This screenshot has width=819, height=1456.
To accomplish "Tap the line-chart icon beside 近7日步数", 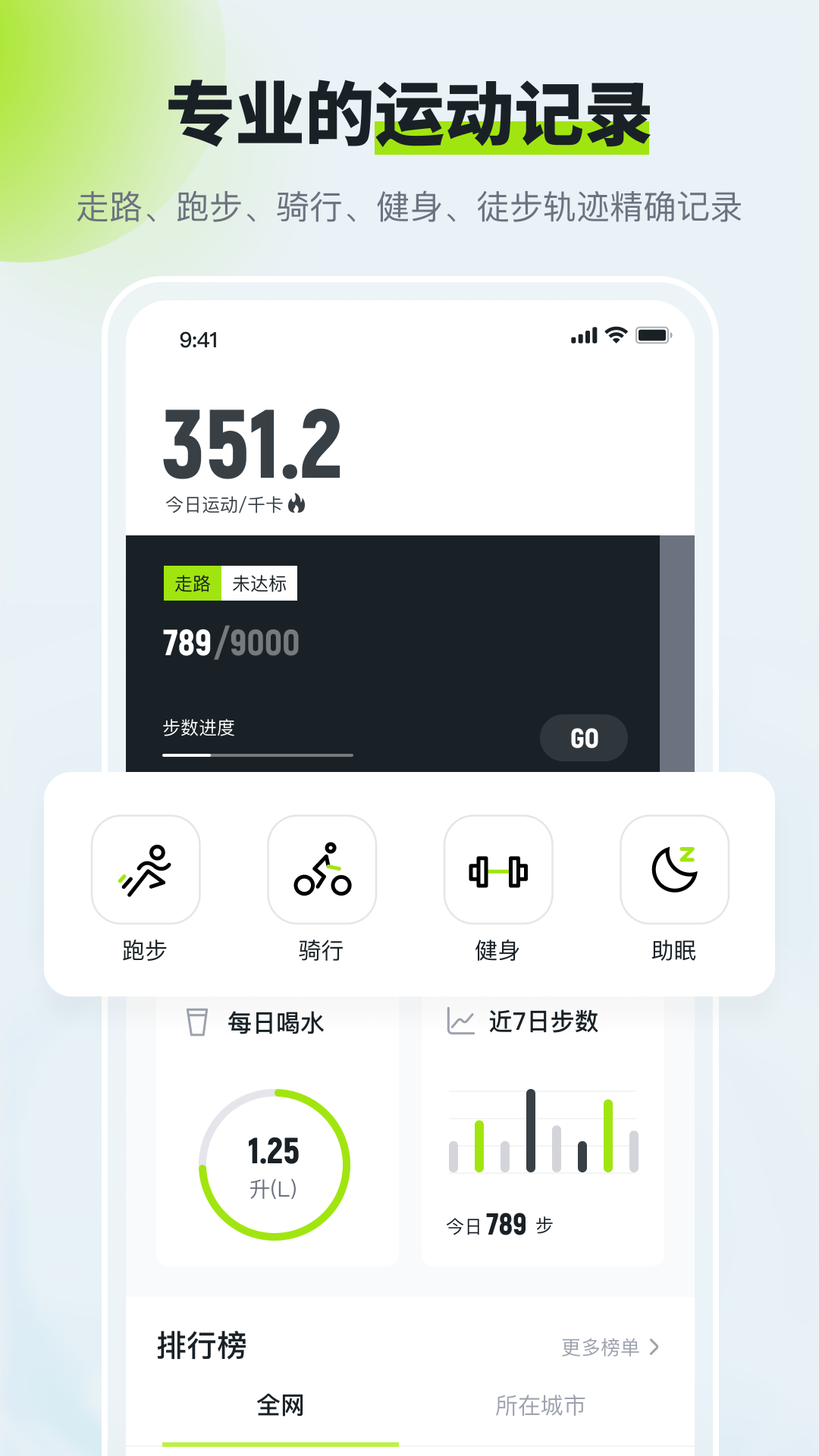I will tap(461, 1021).
